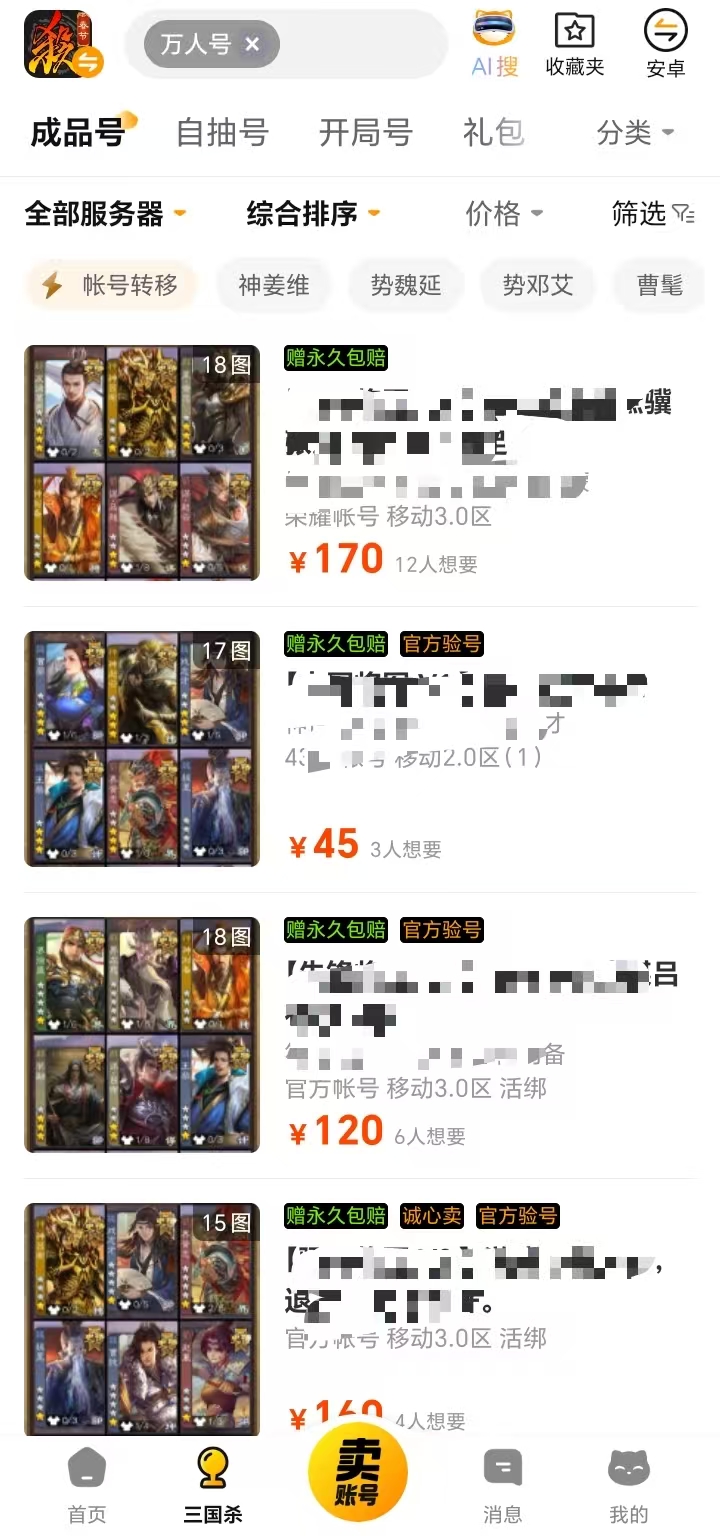This screenshot has height=1536, width=720.
Task: Switch to the 自抽号 tab
Action: tap(222, 132)
